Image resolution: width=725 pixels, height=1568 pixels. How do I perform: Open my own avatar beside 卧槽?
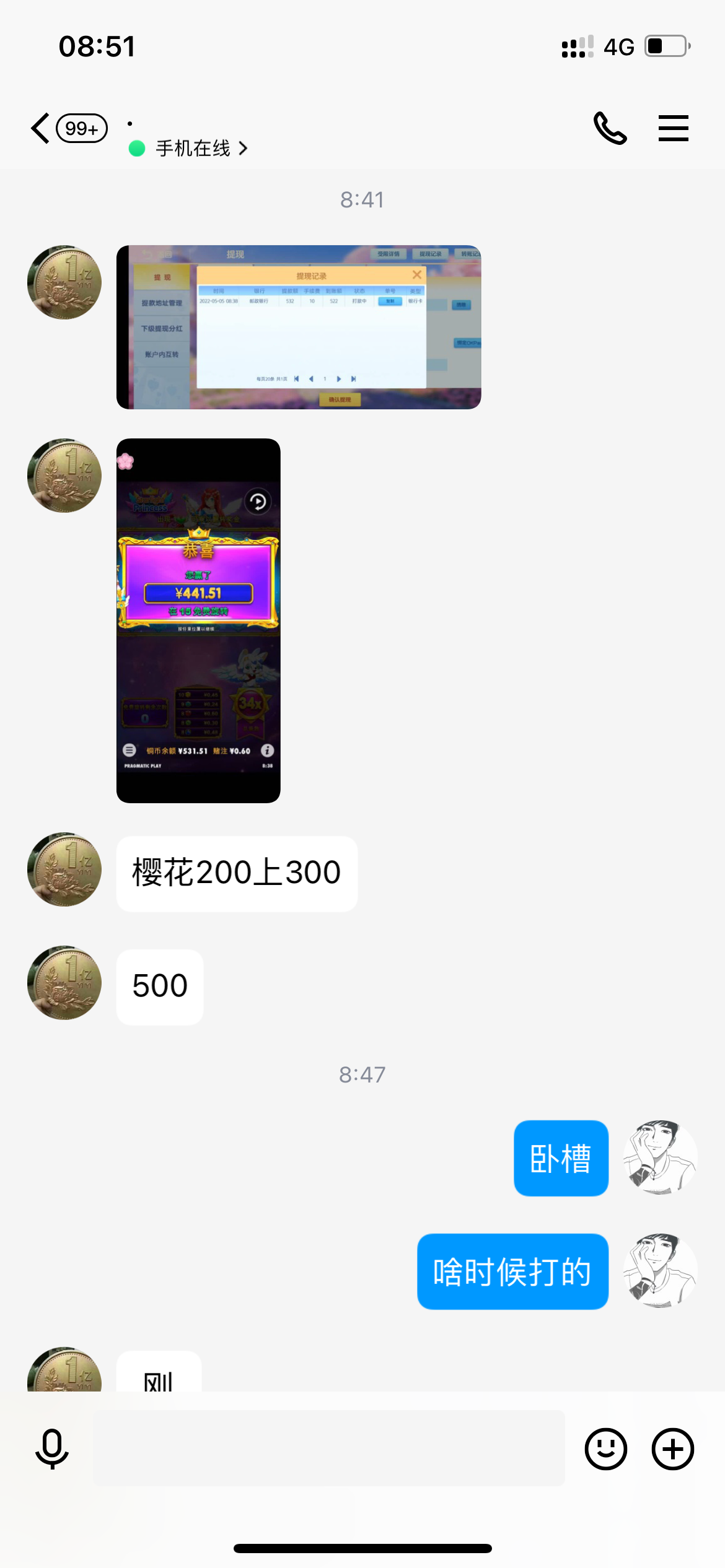click(660, 1157)
